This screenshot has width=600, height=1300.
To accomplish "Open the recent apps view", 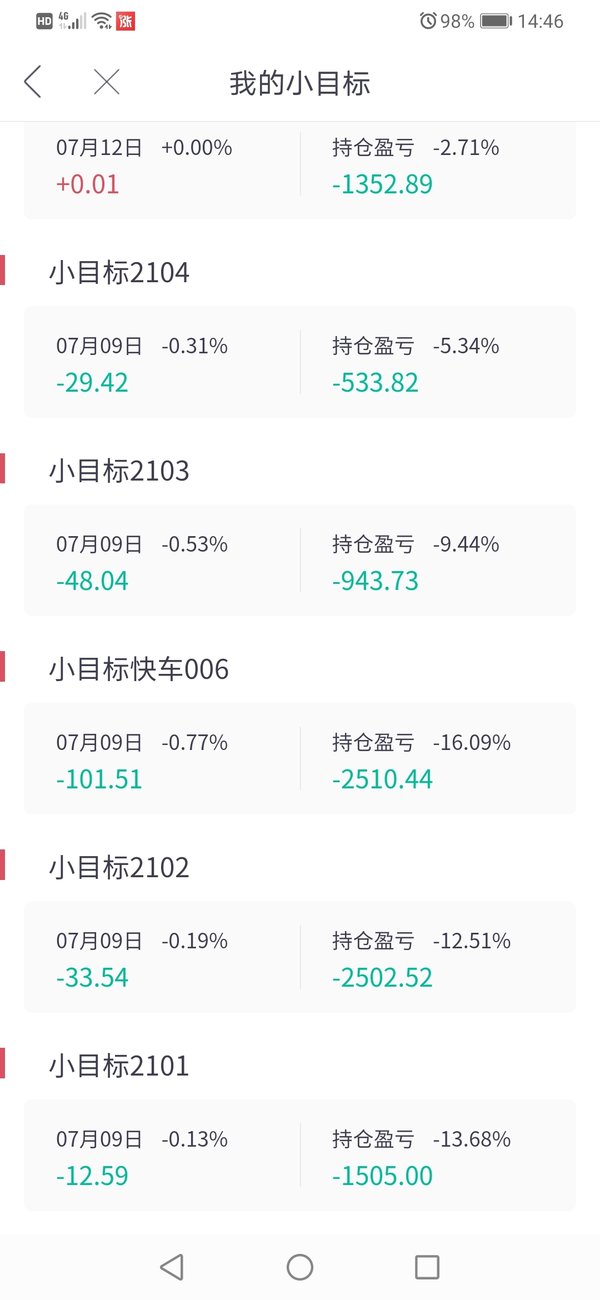I will (427, 1267).
